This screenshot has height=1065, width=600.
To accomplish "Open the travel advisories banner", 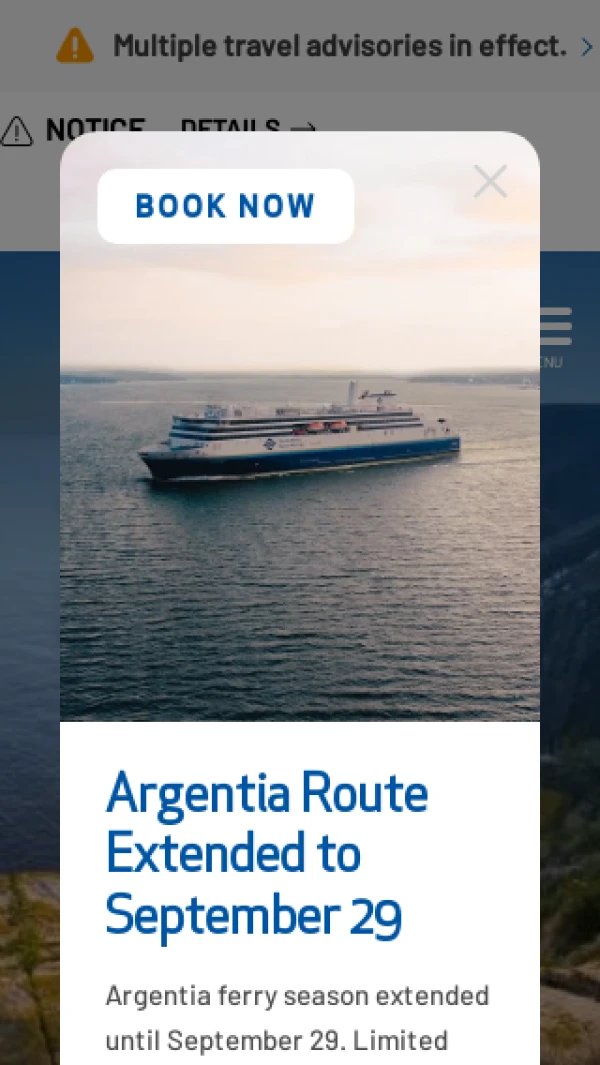I will pyautogui.click(x=340, y=46).
